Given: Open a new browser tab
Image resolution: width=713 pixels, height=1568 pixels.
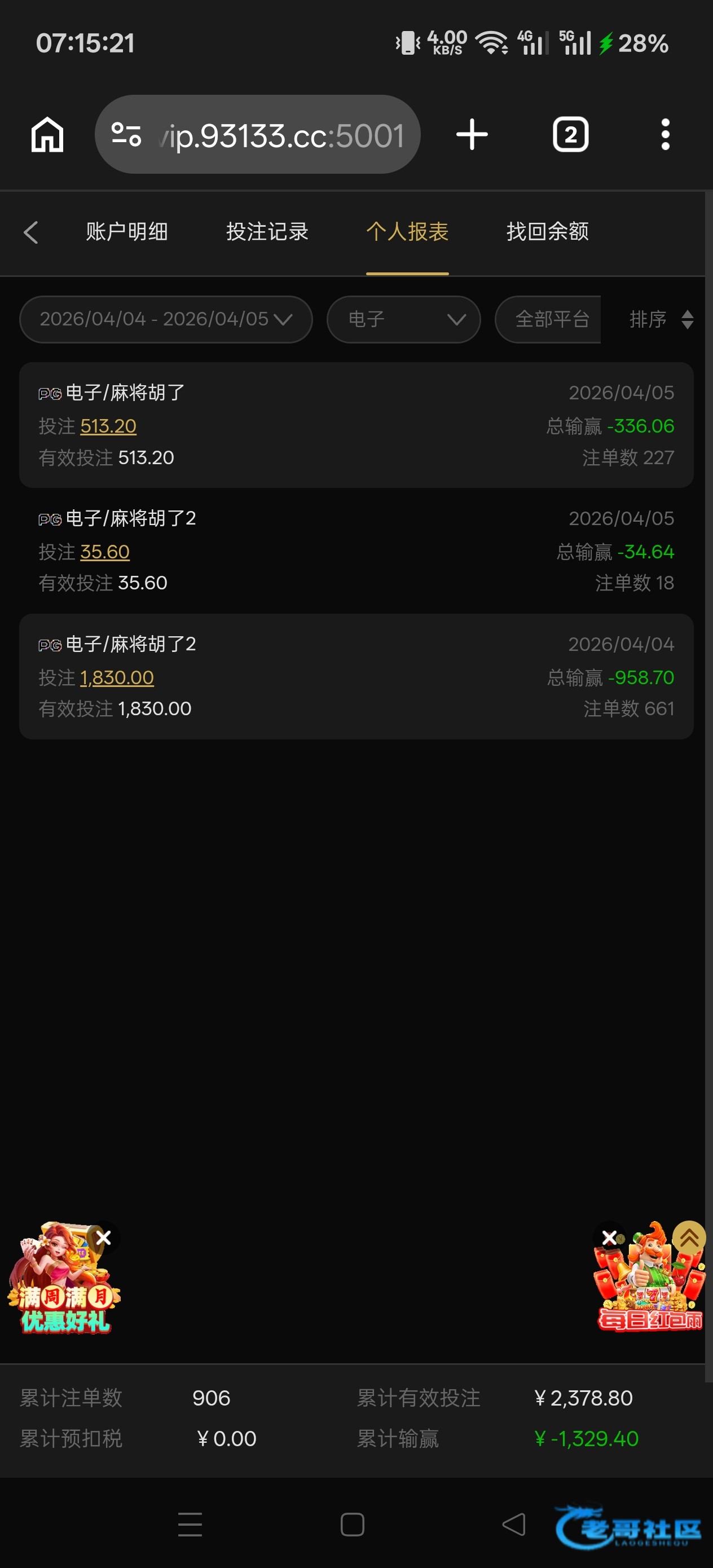Looking at the screenshot, I should tap(472, 135).
